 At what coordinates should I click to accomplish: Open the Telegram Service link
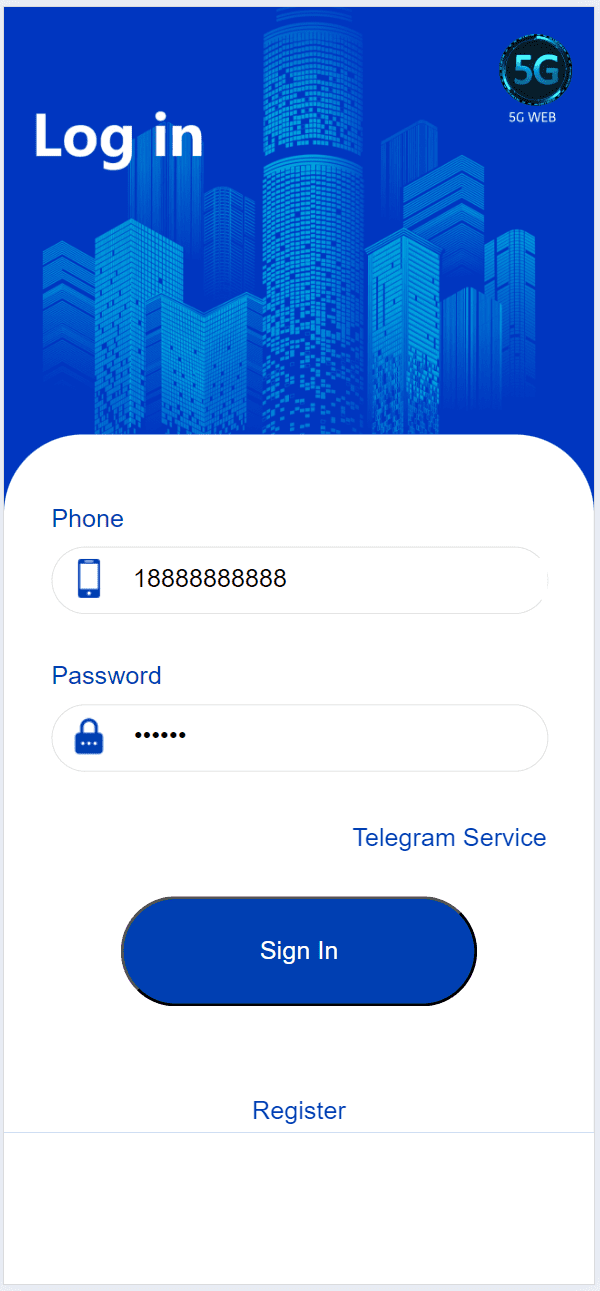point(449,837)
